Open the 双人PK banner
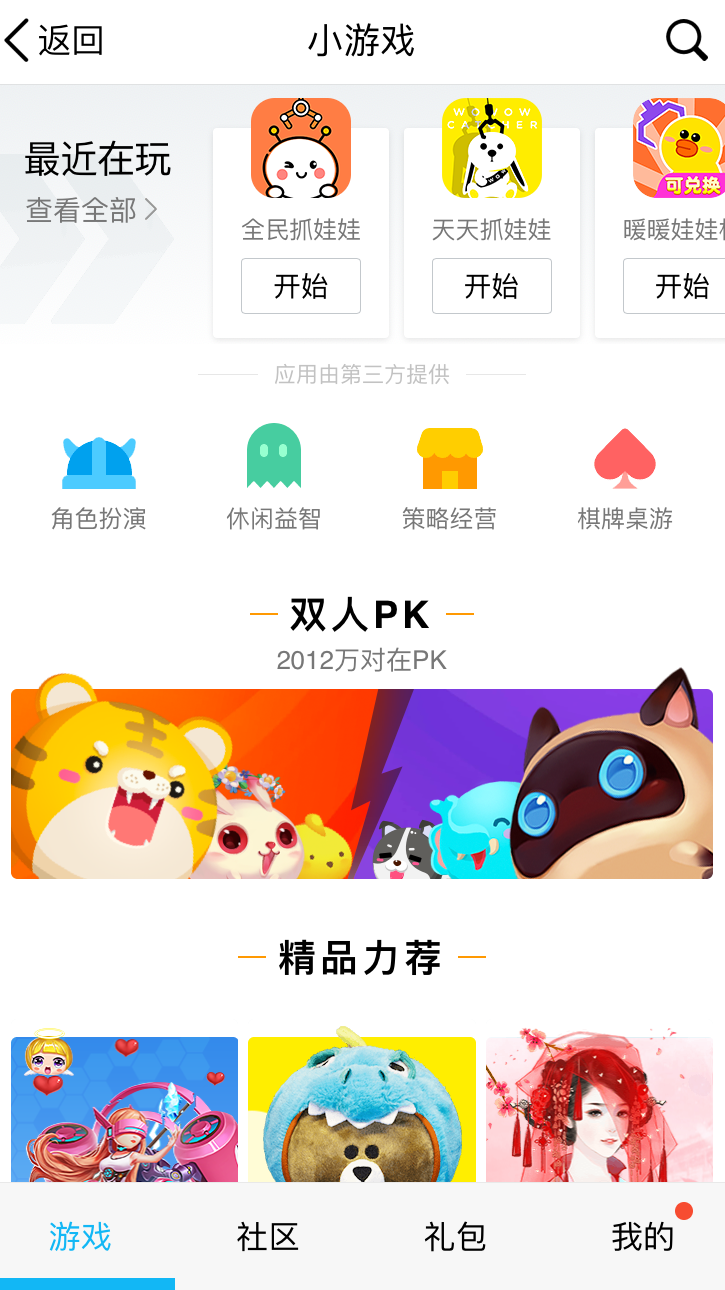Screen dimensions: 725x1290 point(362,784)
